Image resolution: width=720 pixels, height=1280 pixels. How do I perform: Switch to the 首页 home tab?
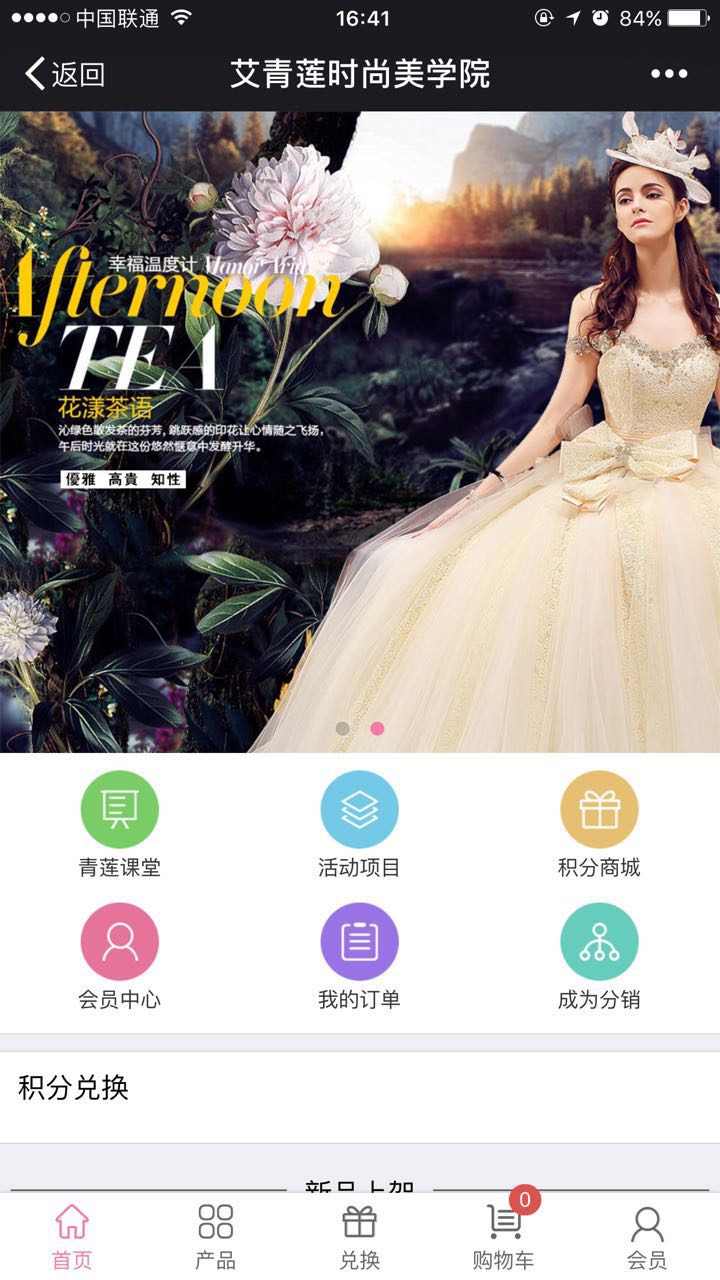[72, 1236]
